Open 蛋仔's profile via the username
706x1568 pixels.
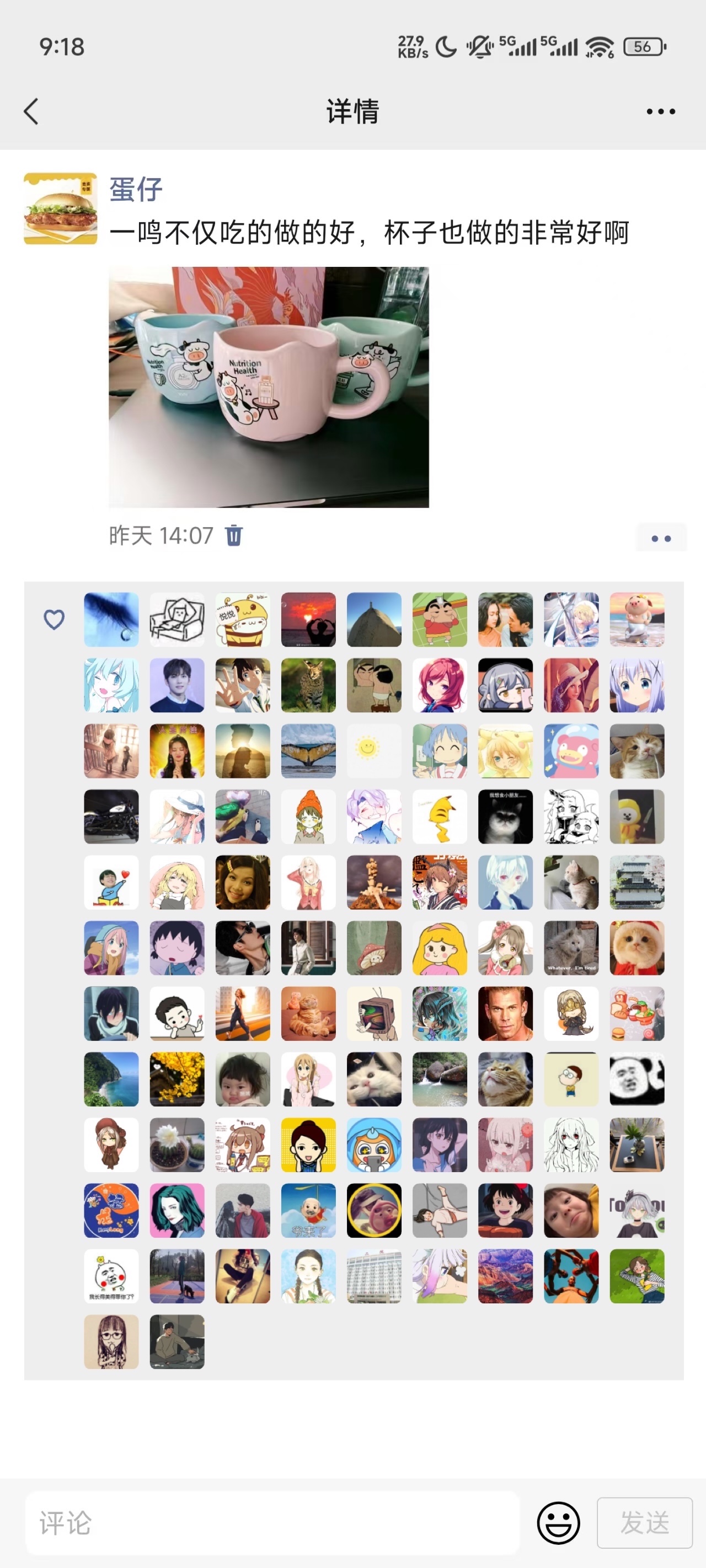[x=136, y=189]
